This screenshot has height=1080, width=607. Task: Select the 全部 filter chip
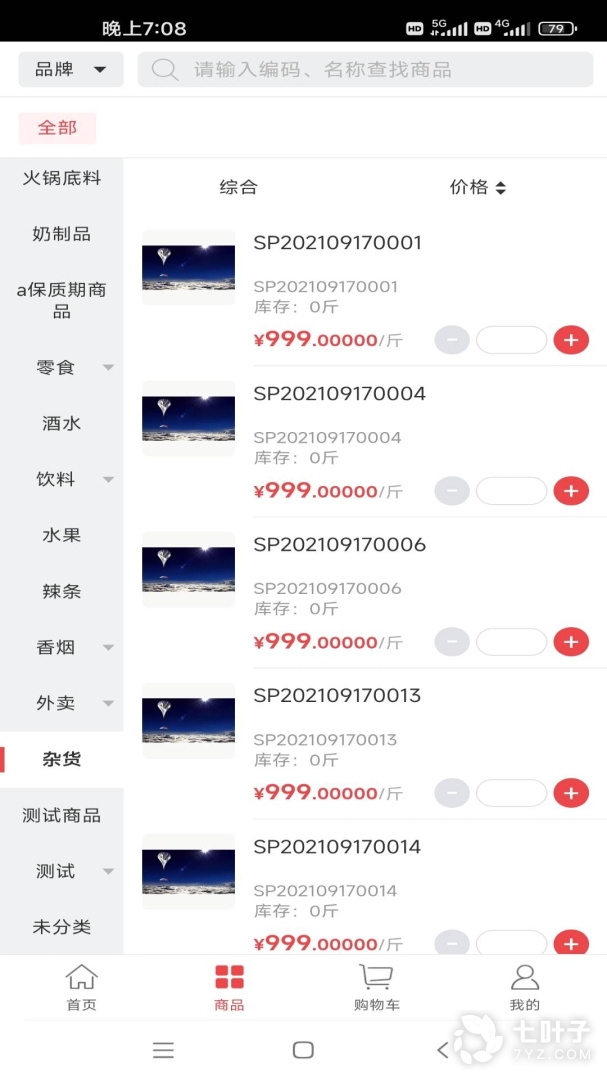(57, 128)
